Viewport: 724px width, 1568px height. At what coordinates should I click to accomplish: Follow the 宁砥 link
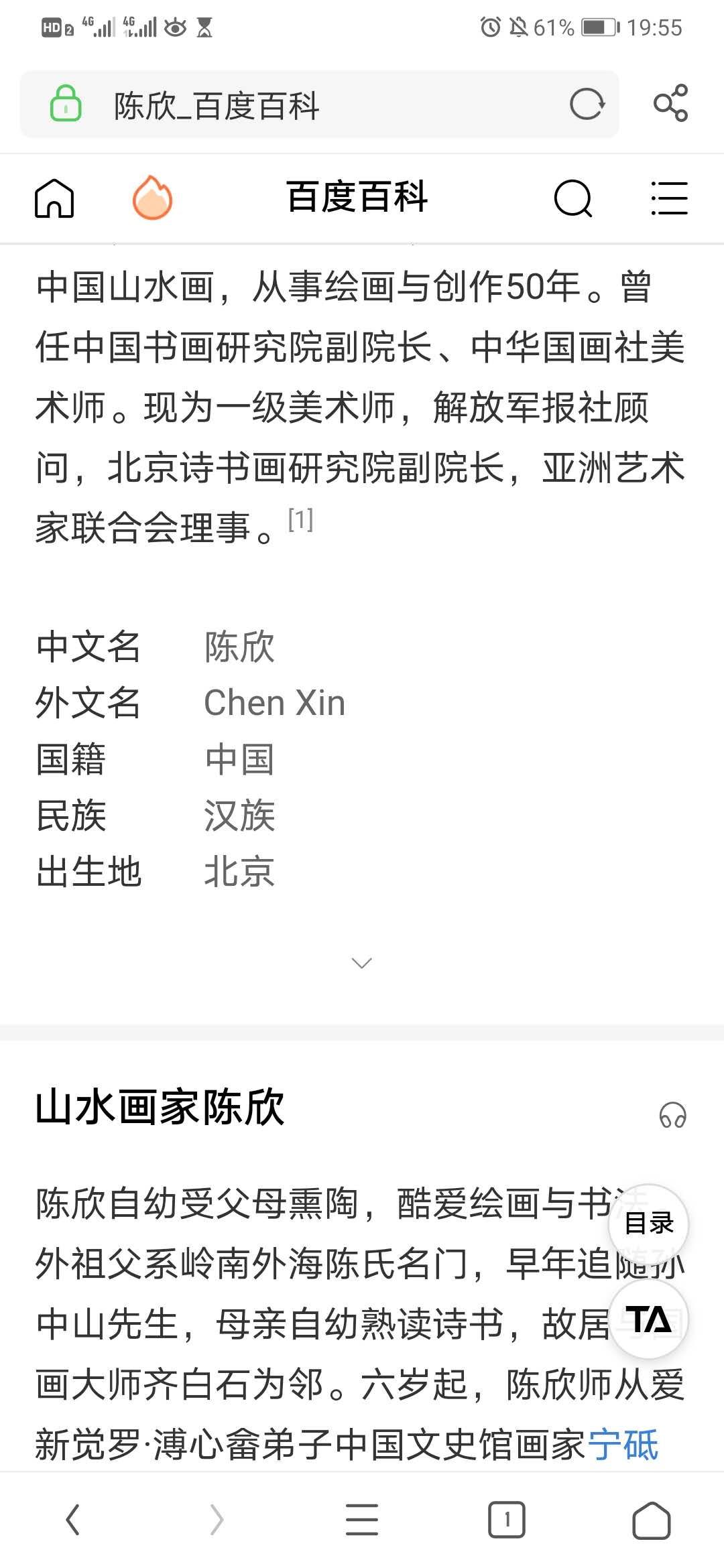tap(623, 1444)
